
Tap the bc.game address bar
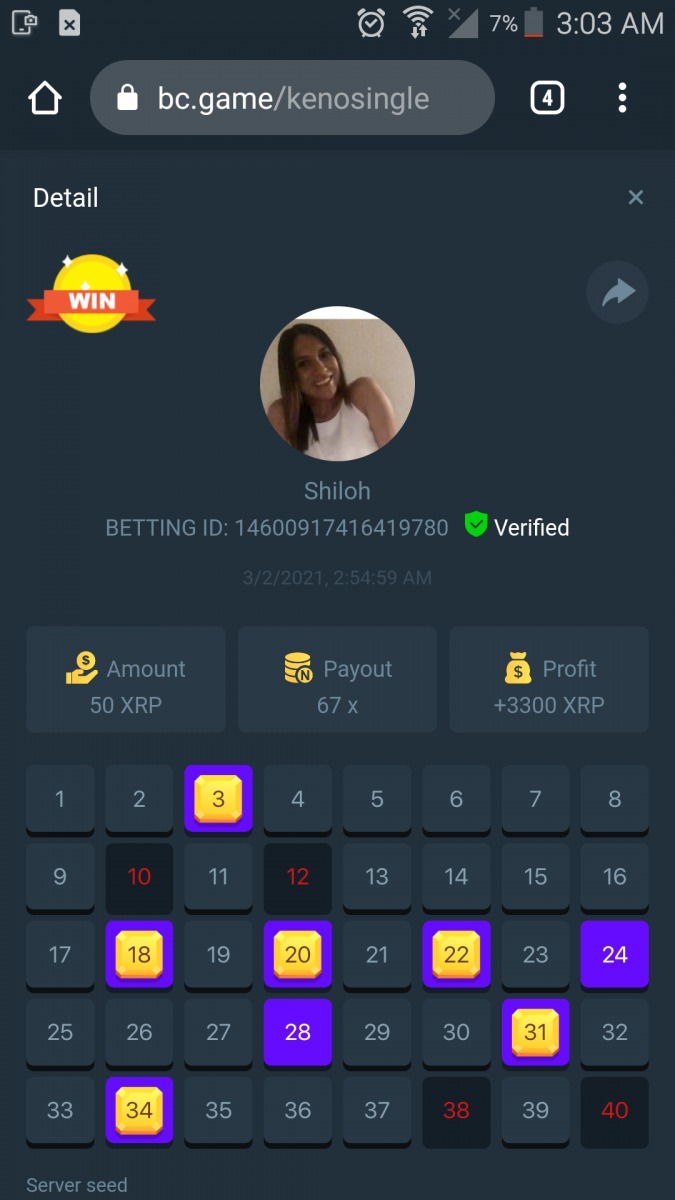click(292, 98)
